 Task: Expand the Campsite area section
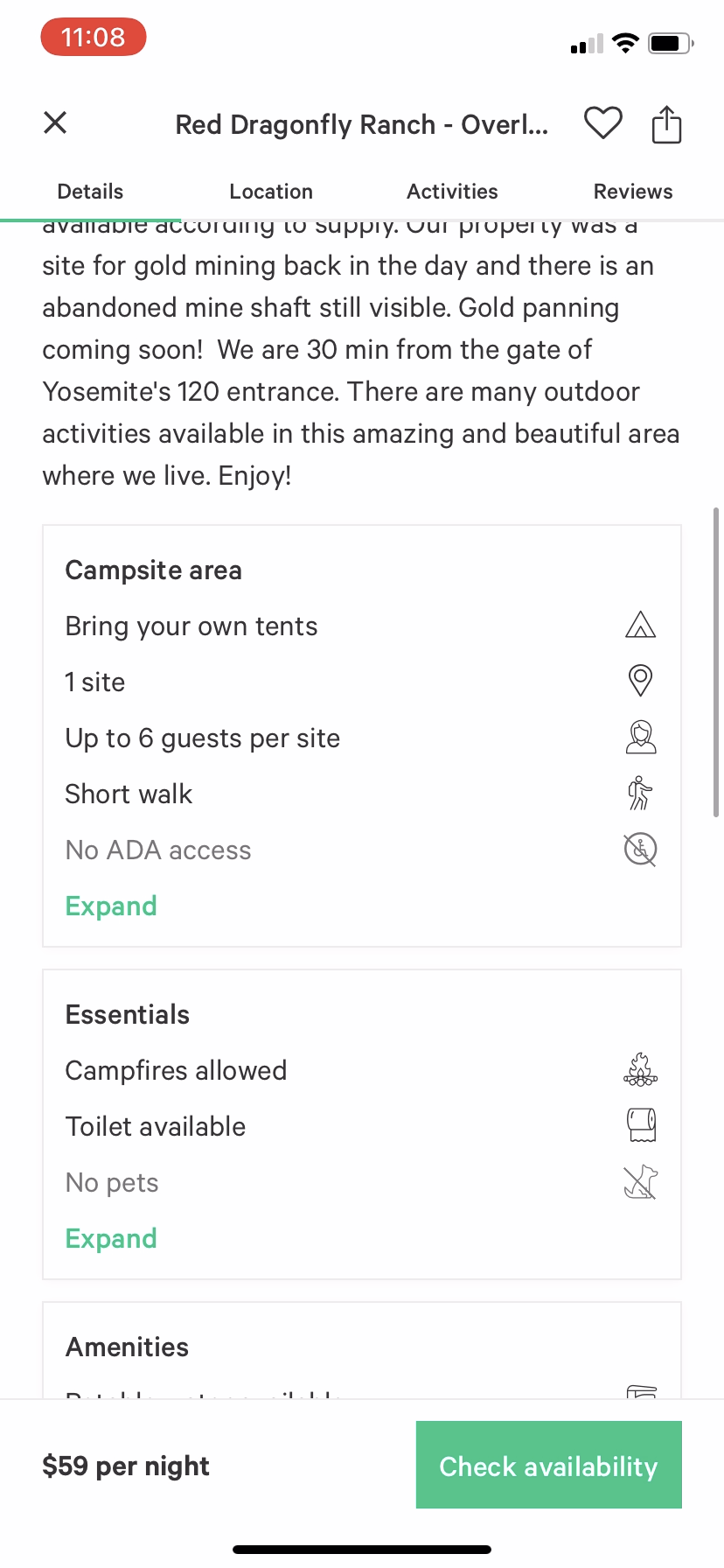tap(110, 905)
